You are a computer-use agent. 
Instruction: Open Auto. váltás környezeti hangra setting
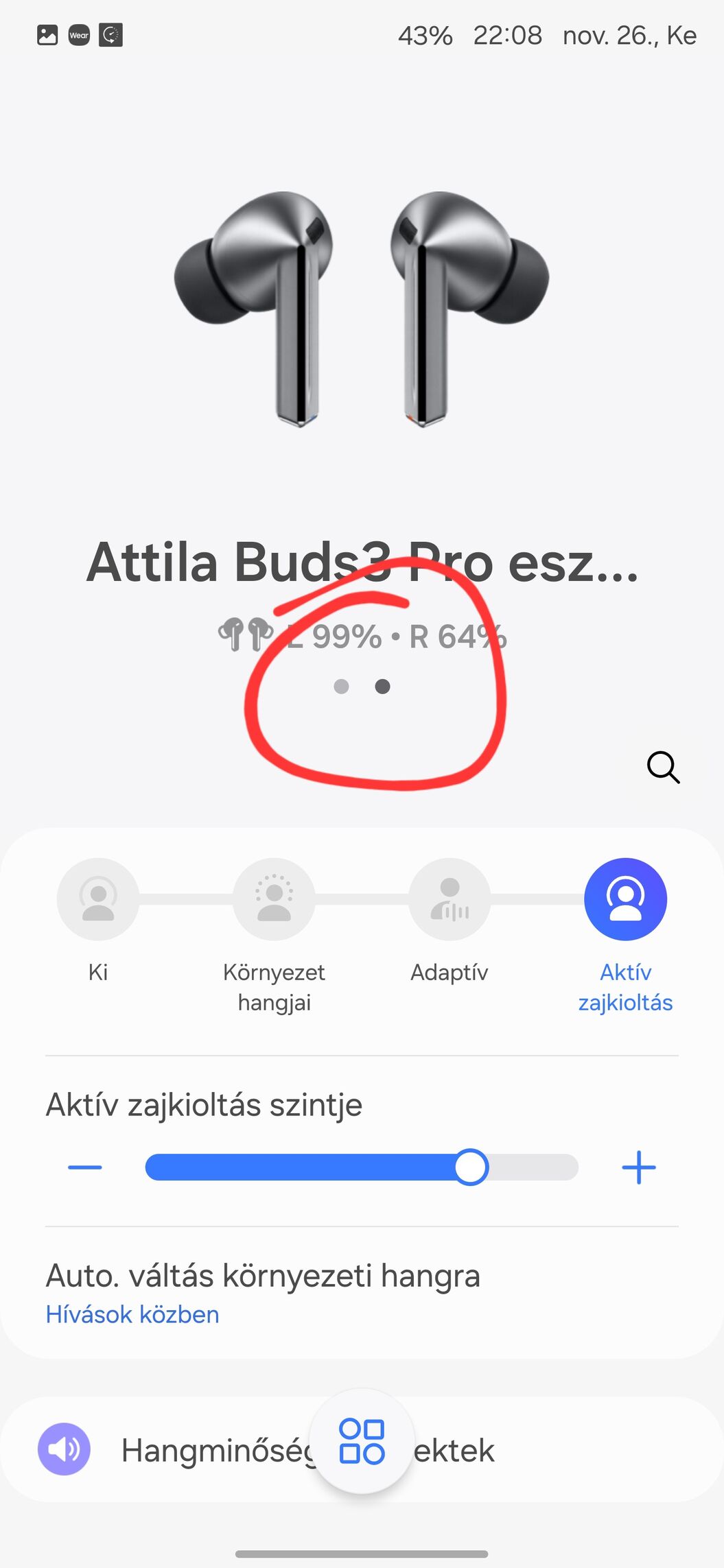pos(362,1293)
